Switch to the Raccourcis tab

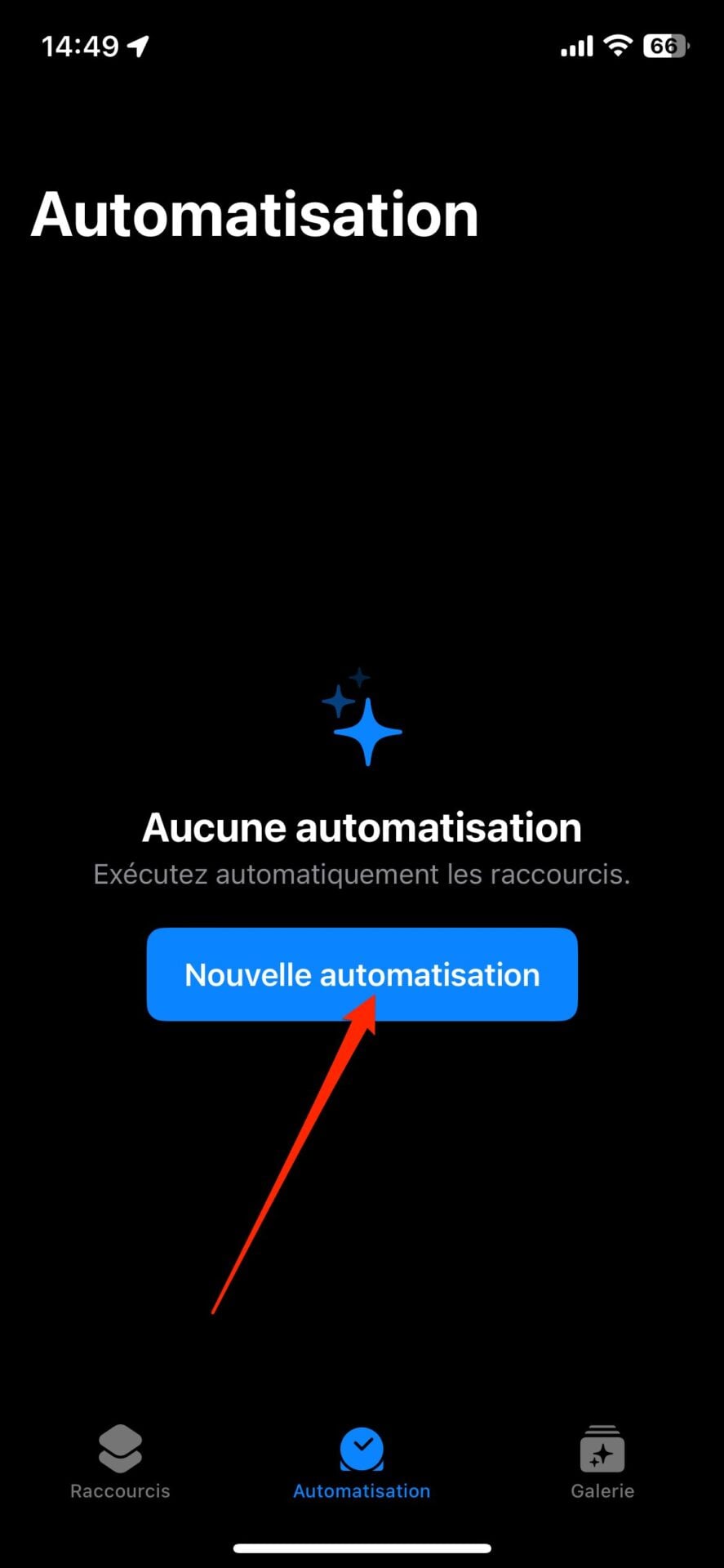coord(120,1462)
